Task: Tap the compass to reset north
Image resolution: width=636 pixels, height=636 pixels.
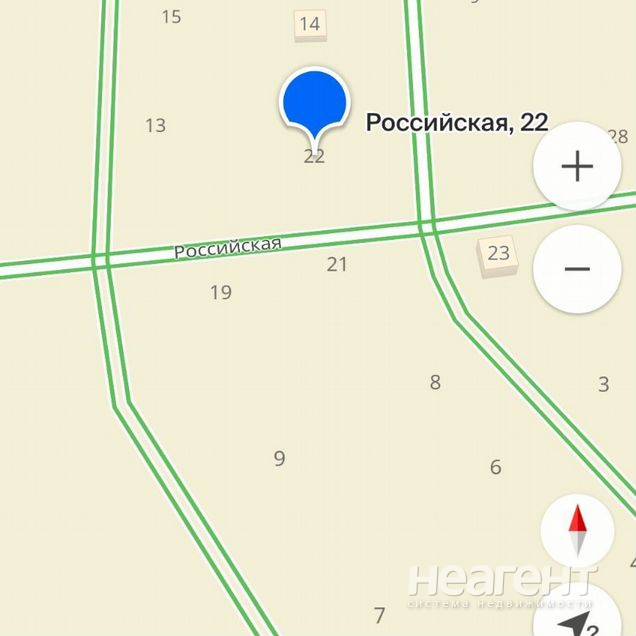Action: tap(578, 532)
